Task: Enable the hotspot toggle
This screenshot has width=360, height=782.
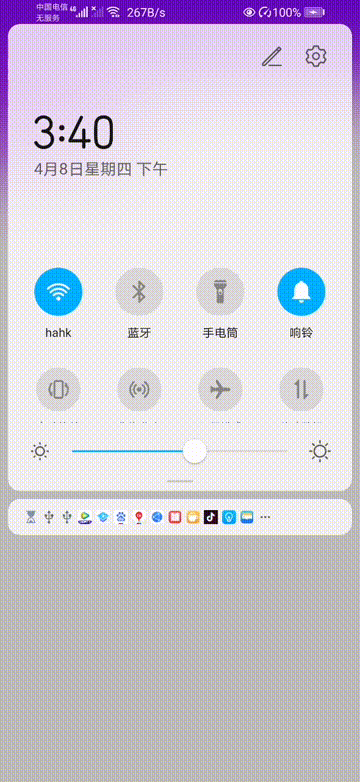Action: click(139, 390)
